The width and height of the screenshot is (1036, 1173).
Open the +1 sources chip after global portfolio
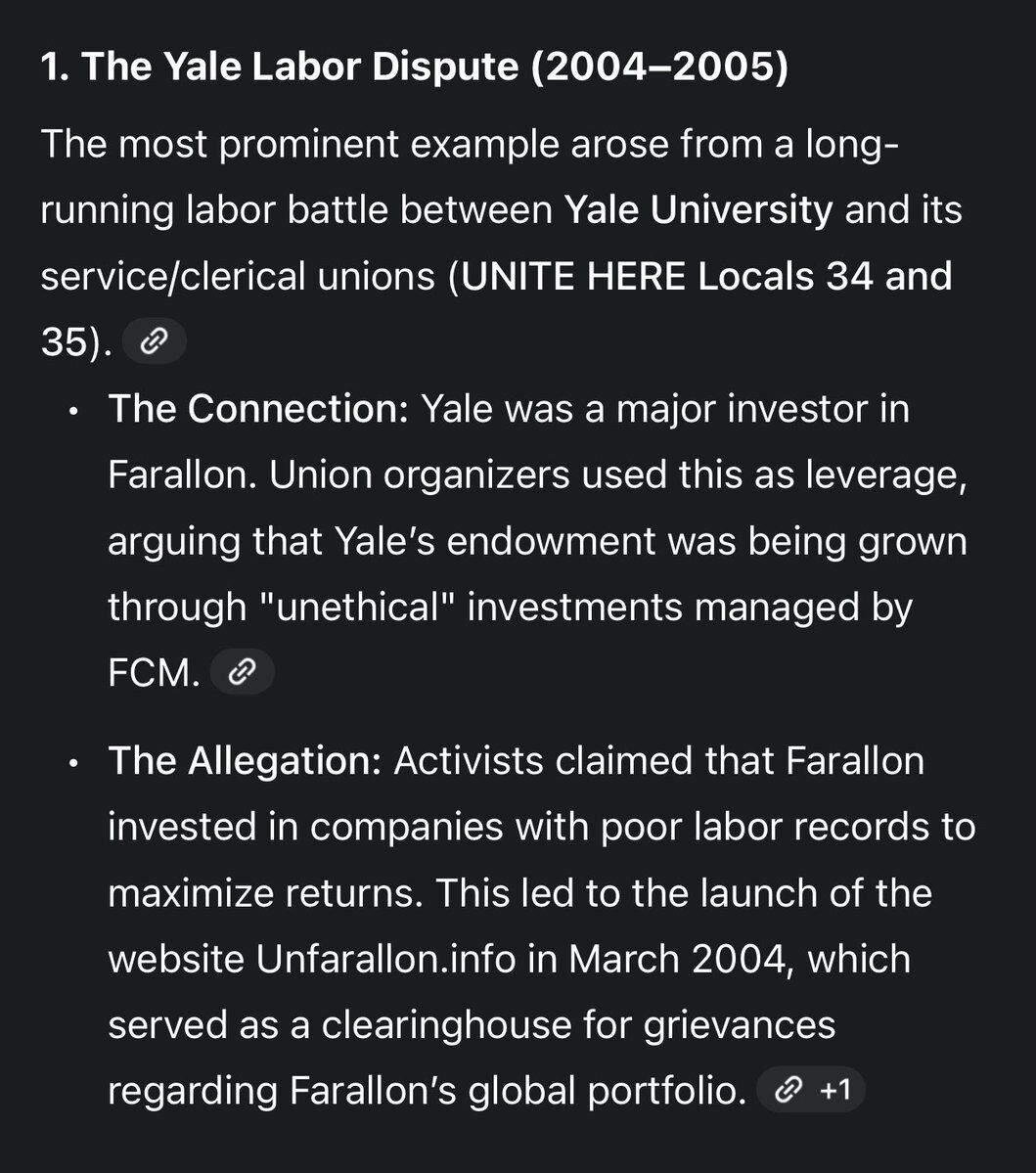[x=811, y=1091]
